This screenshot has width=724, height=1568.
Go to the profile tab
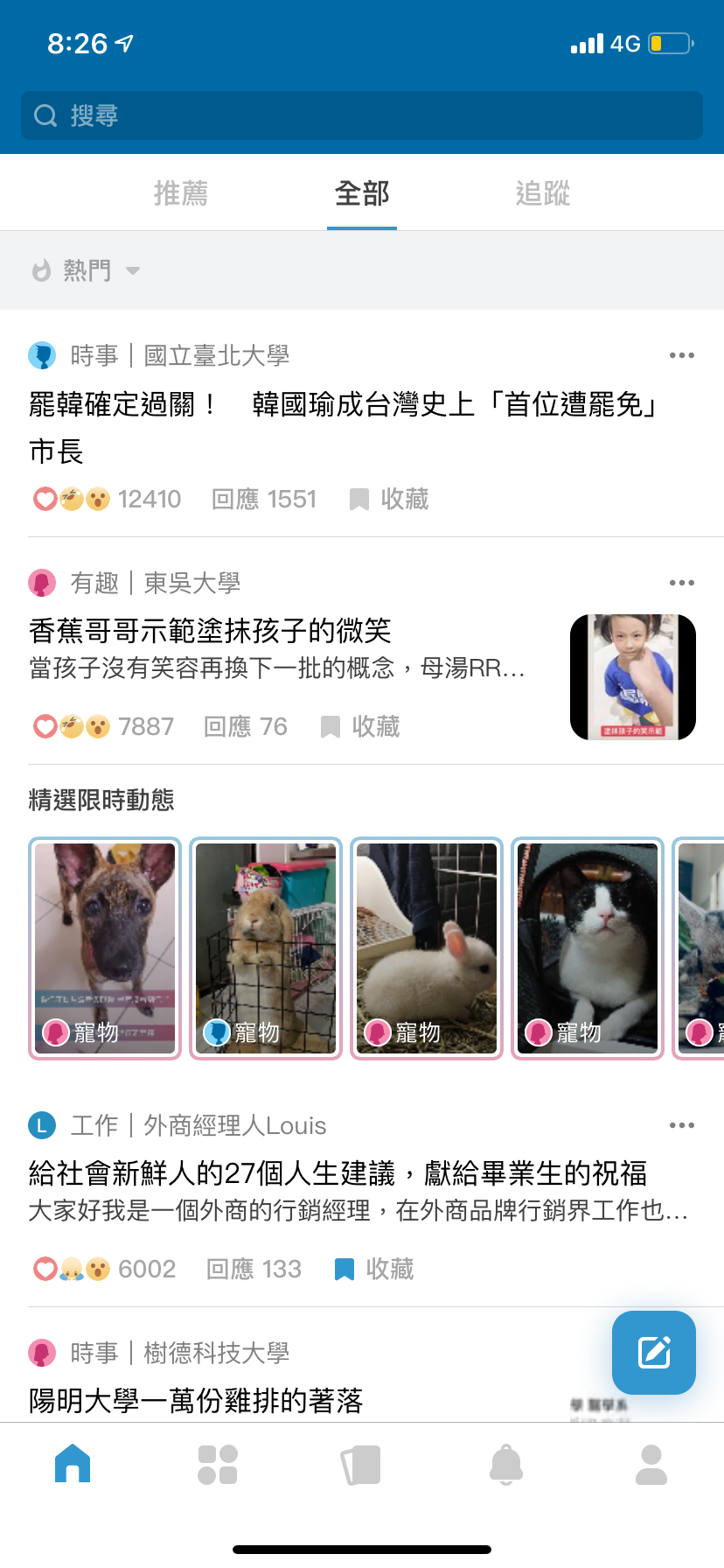(651, 1465)
